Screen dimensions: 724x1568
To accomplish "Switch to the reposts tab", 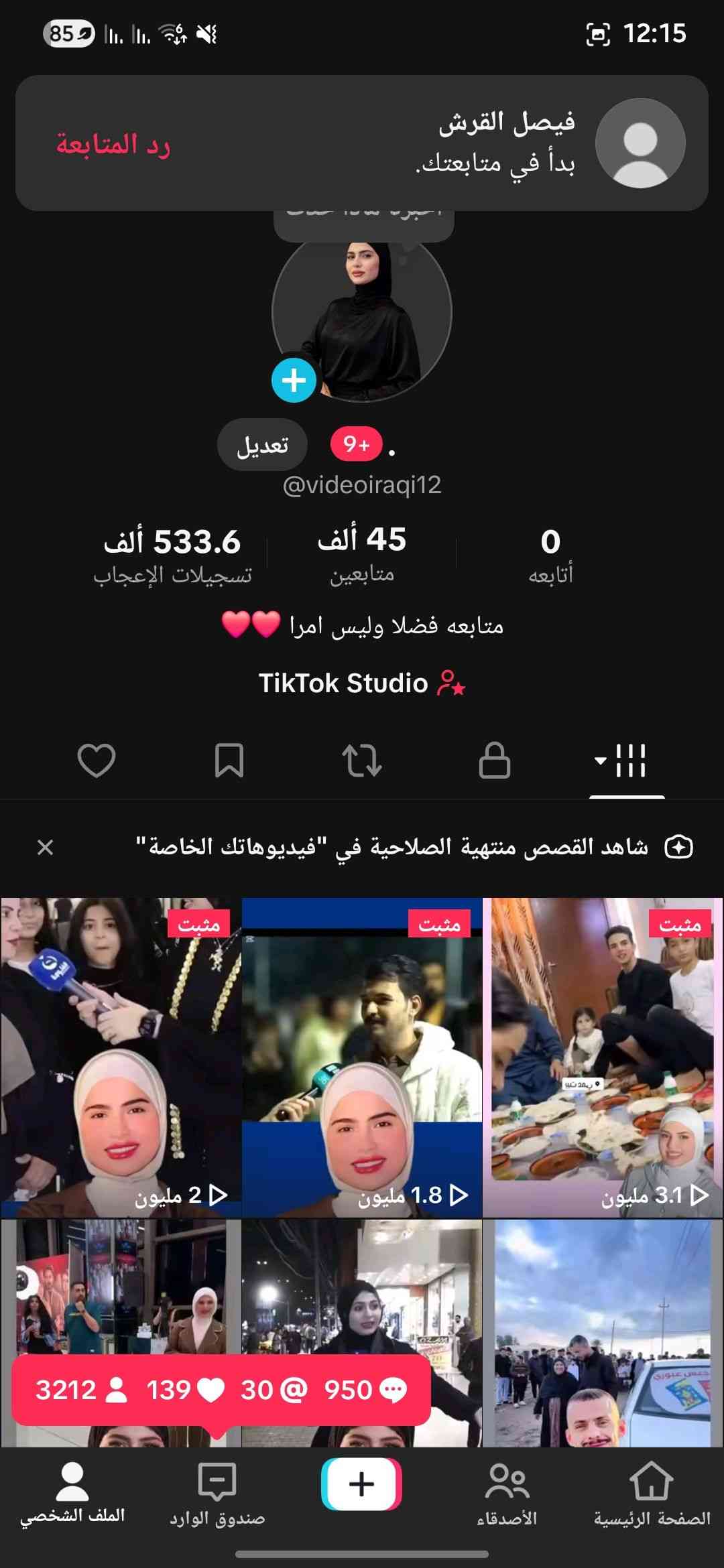I will coord(362,761).
